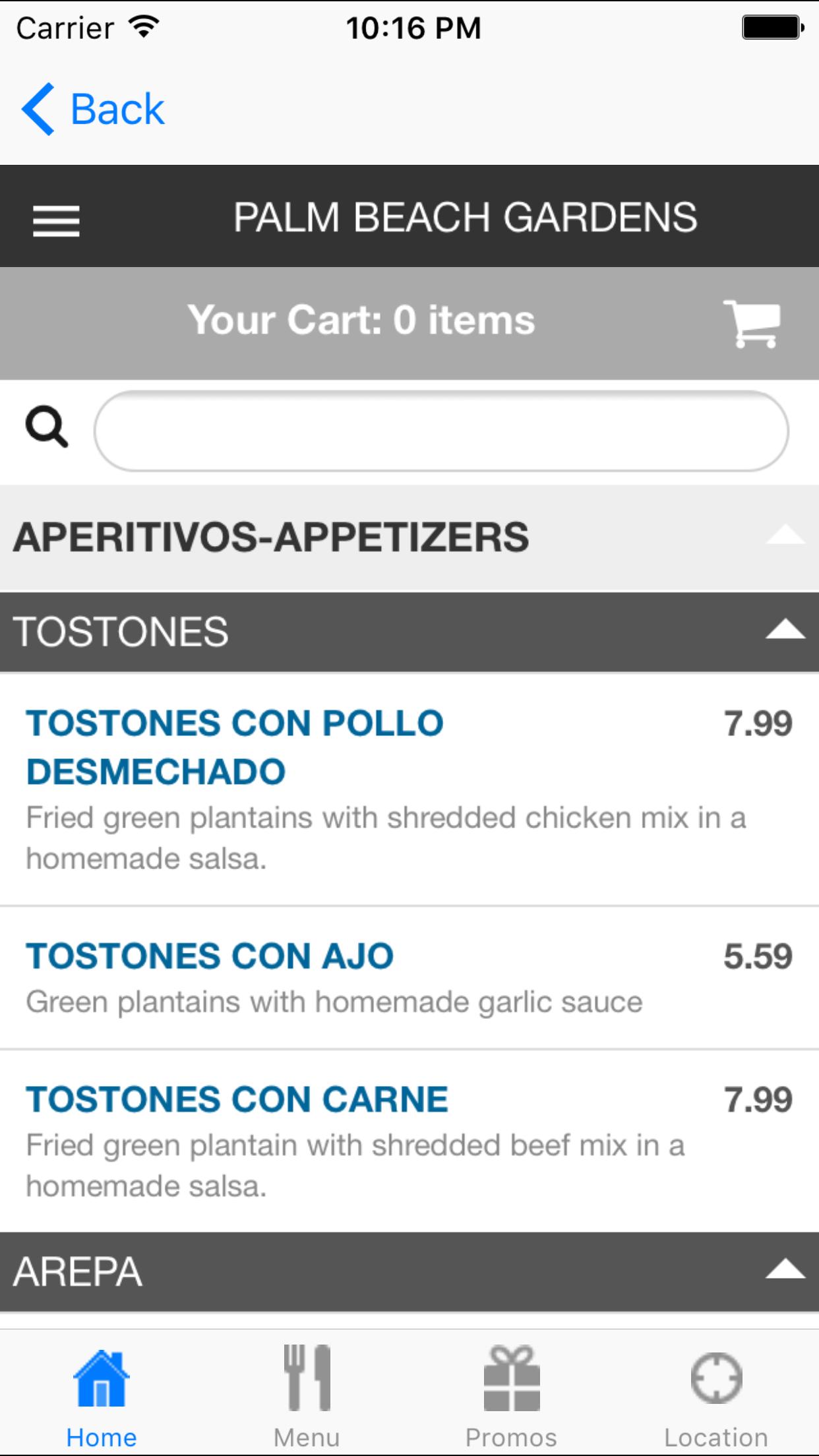Tap the menu search field

[x=440, y=431]
